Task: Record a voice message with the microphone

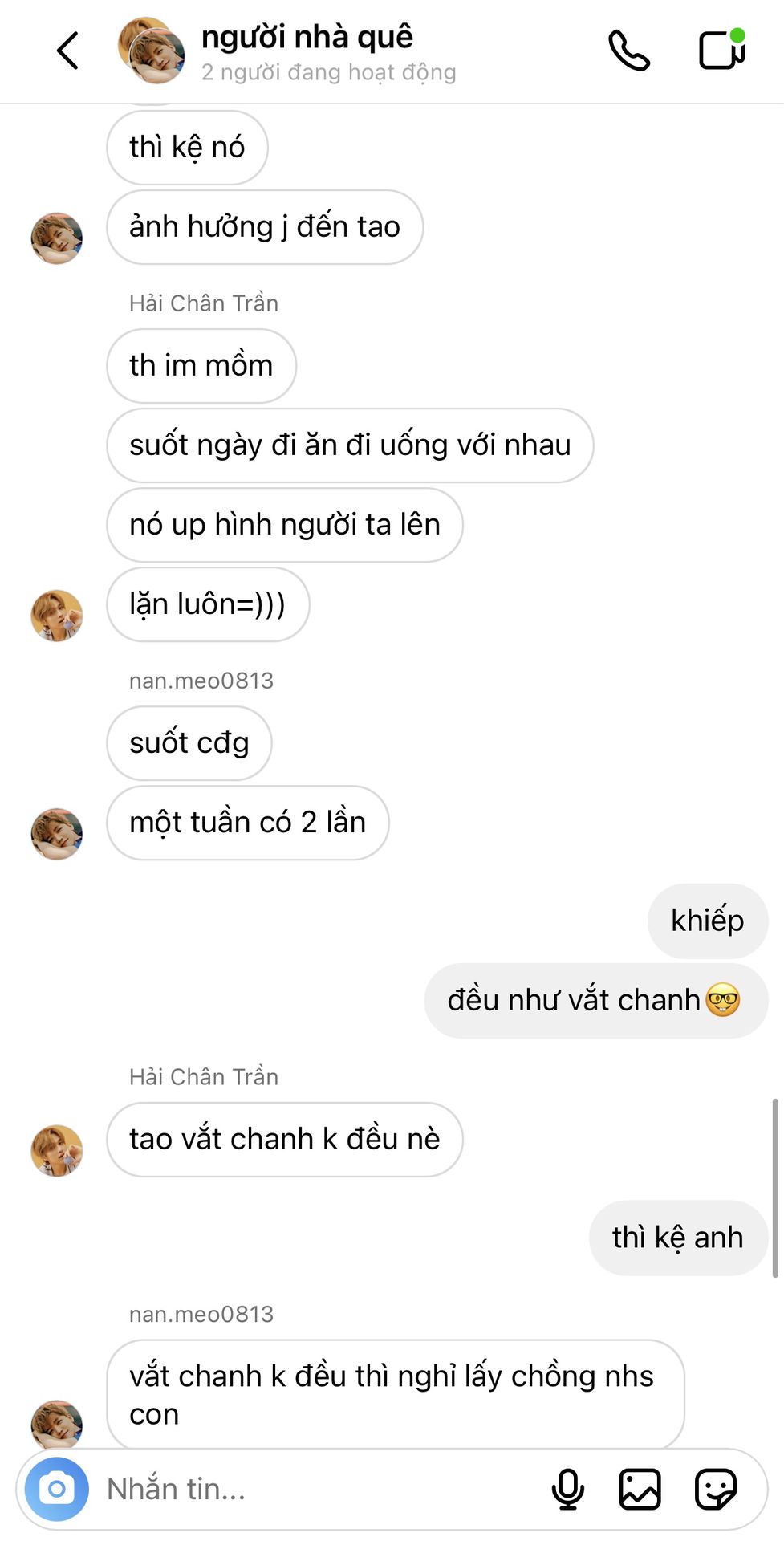Action: (568, 1489)
